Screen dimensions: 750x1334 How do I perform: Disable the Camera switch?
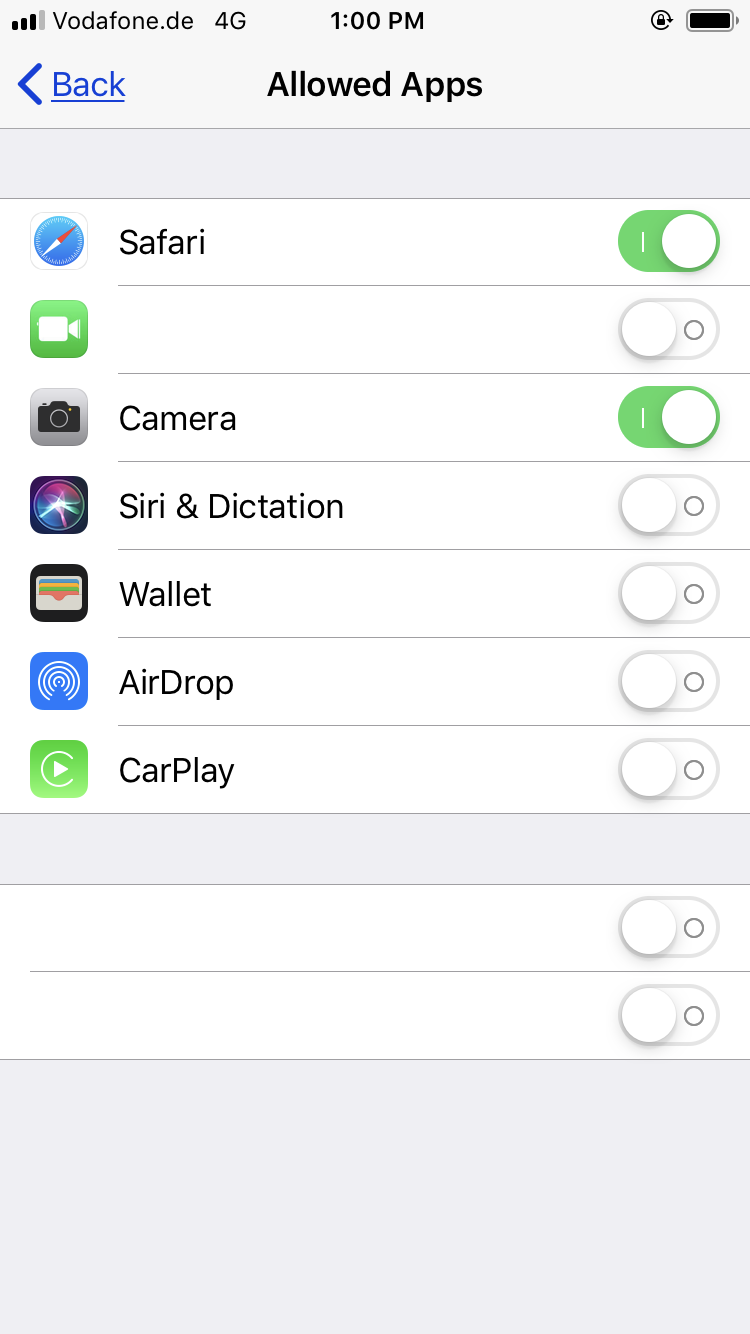[668, 418]
